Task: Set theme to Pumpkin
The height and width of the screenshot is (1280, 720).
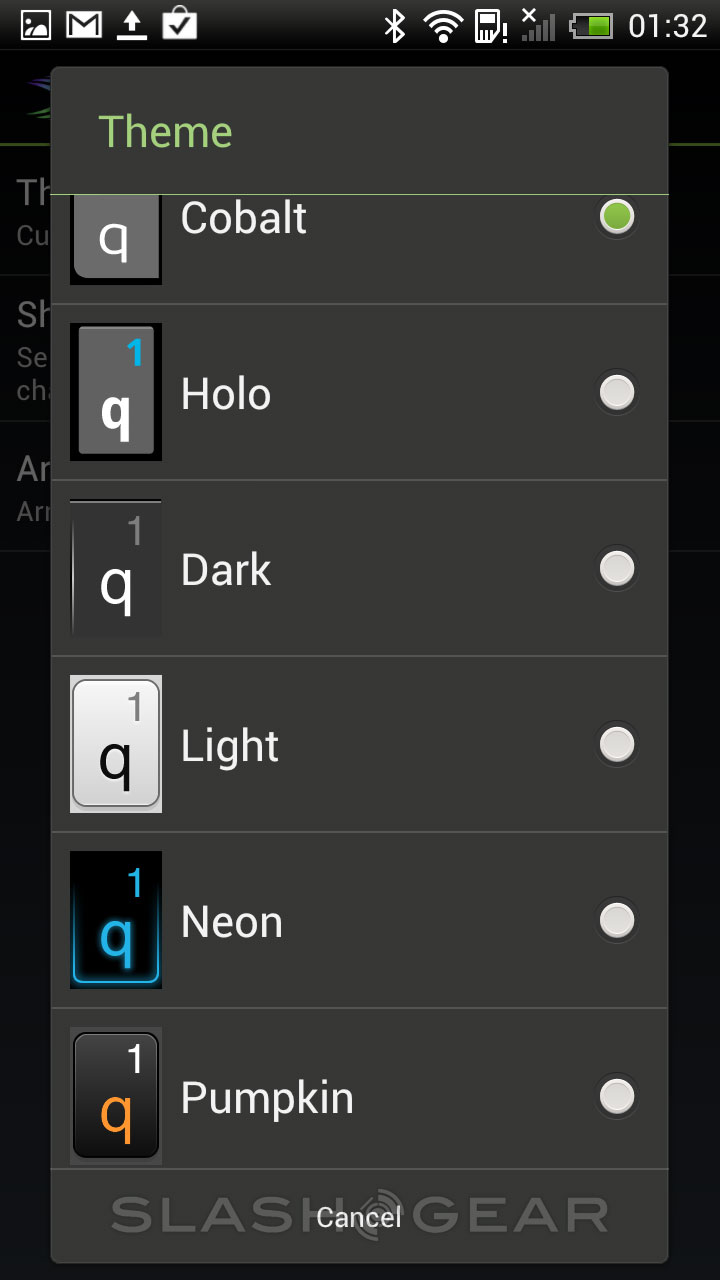Action: [x=360, y=1097]
